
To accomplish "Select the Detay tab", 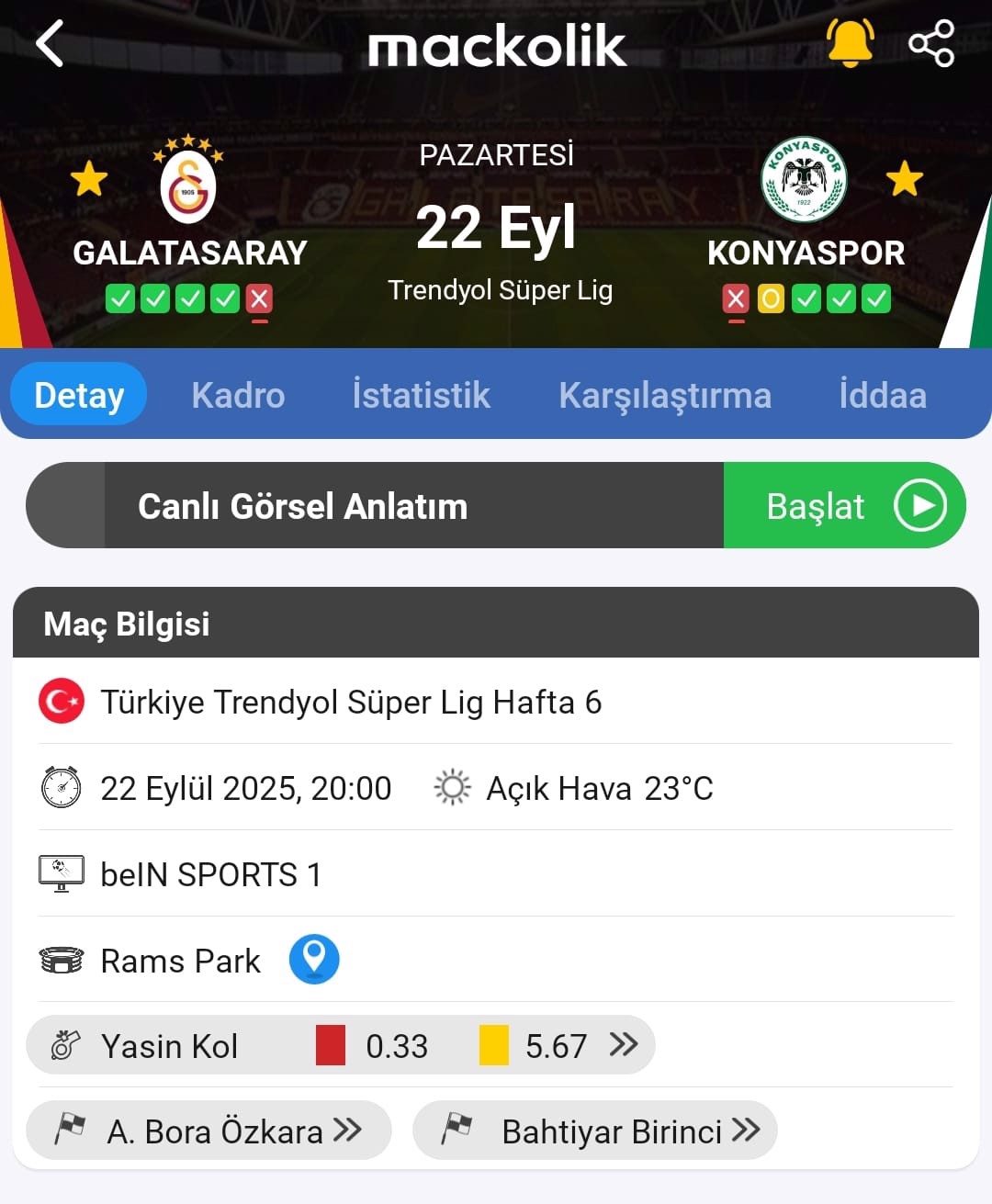I will (79, 395).
